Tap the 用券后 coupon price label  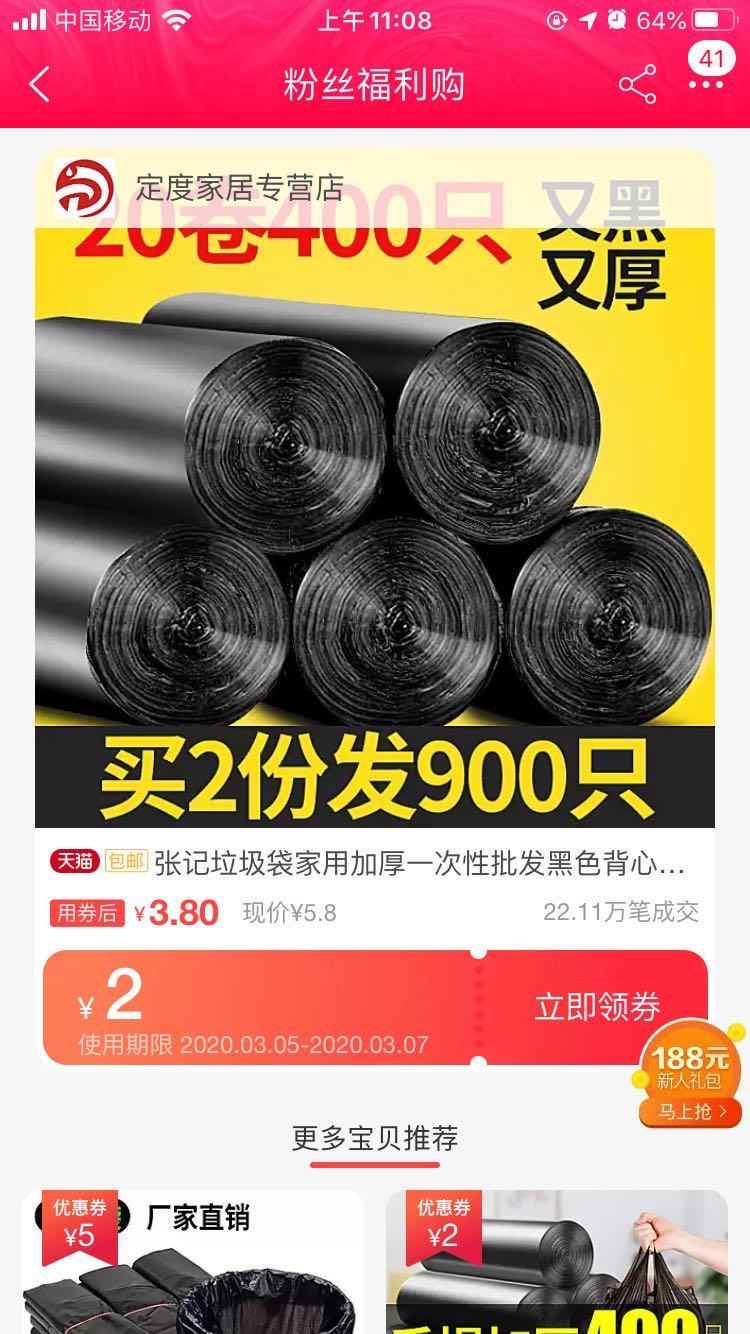83,914
